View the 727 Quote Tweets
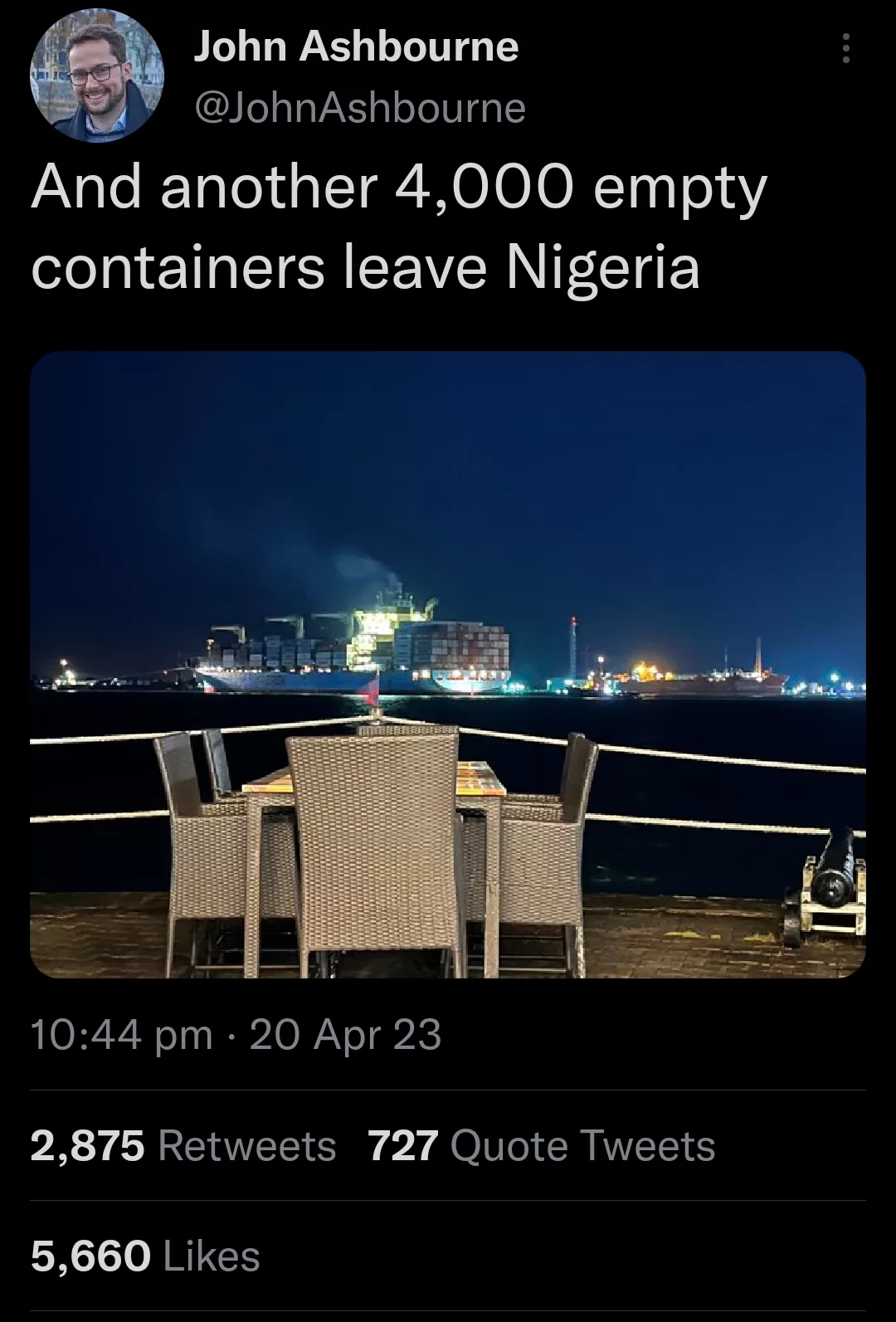The height and width of the screenshot is (1322, 896). point(541,1146)
